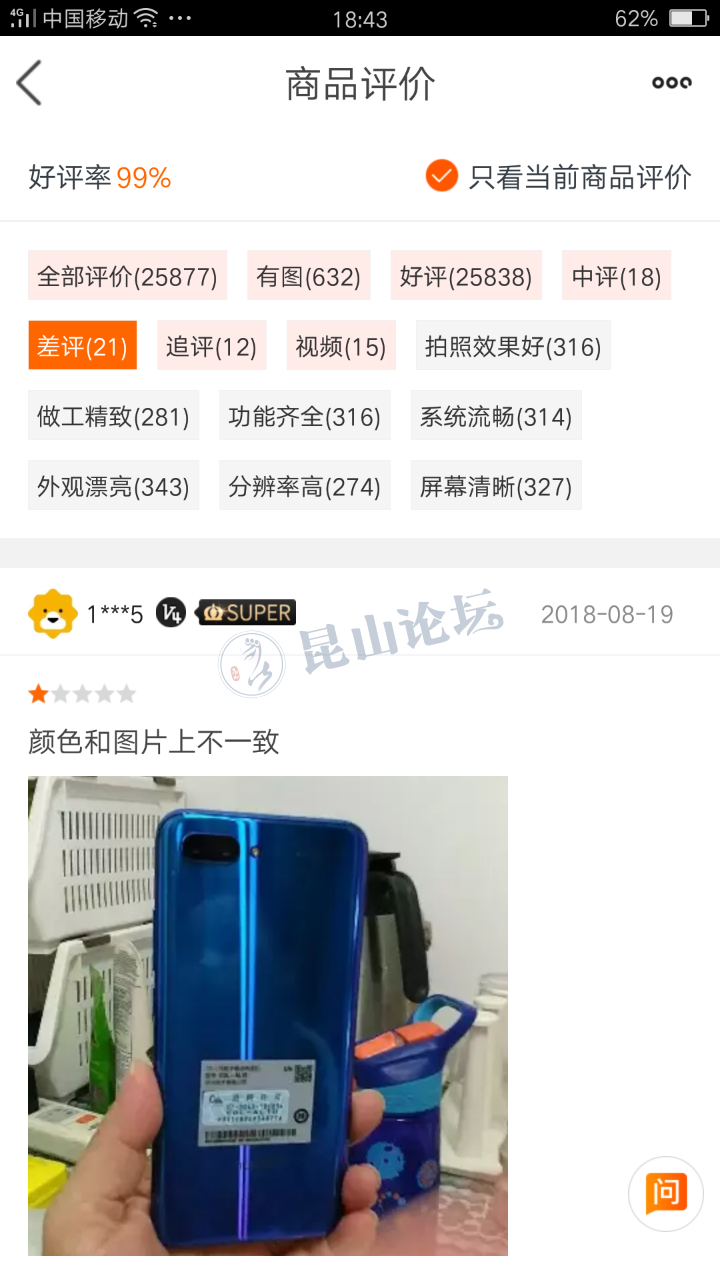Select the 全部评价(25877) filter
The image size is (720, 1280).
click(x=127, y=276)
